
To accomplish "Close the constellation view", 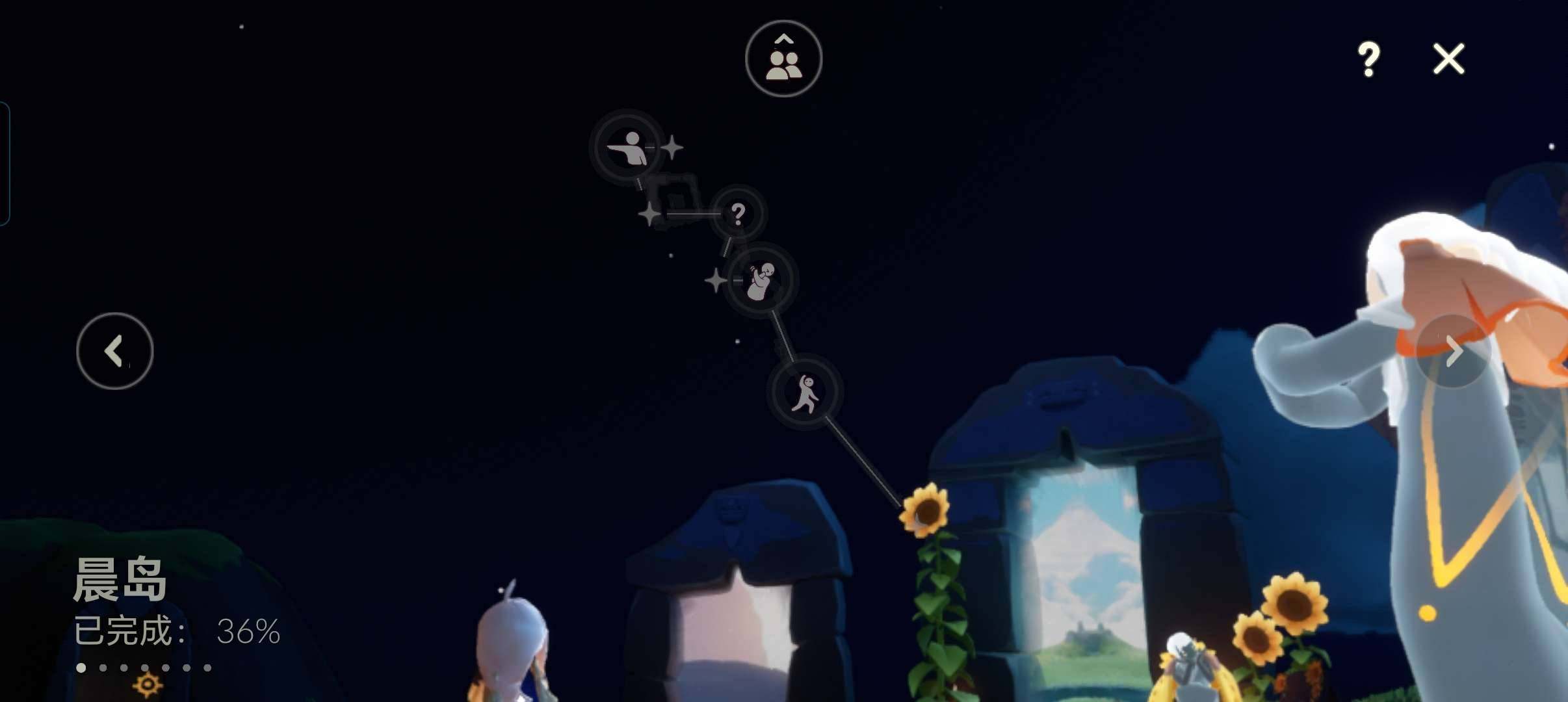I will coord(1448,59).
